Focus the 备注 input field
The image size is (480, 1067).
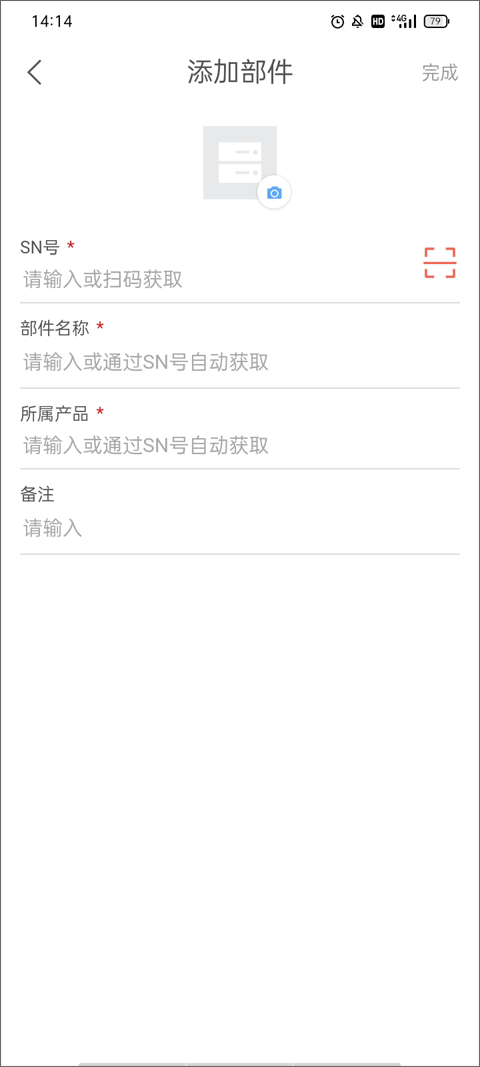[x=240, y=529]
